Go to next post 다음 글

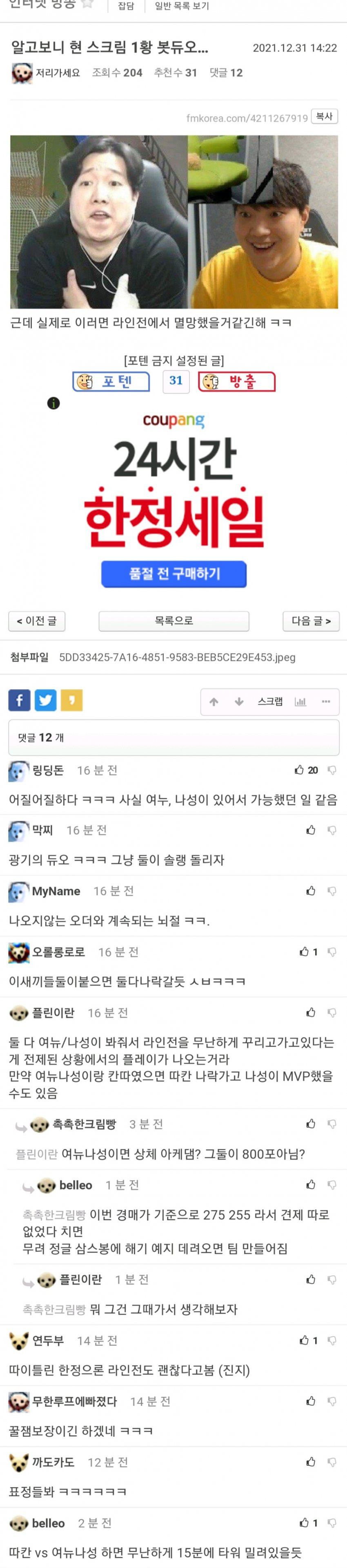pos(311,621)
